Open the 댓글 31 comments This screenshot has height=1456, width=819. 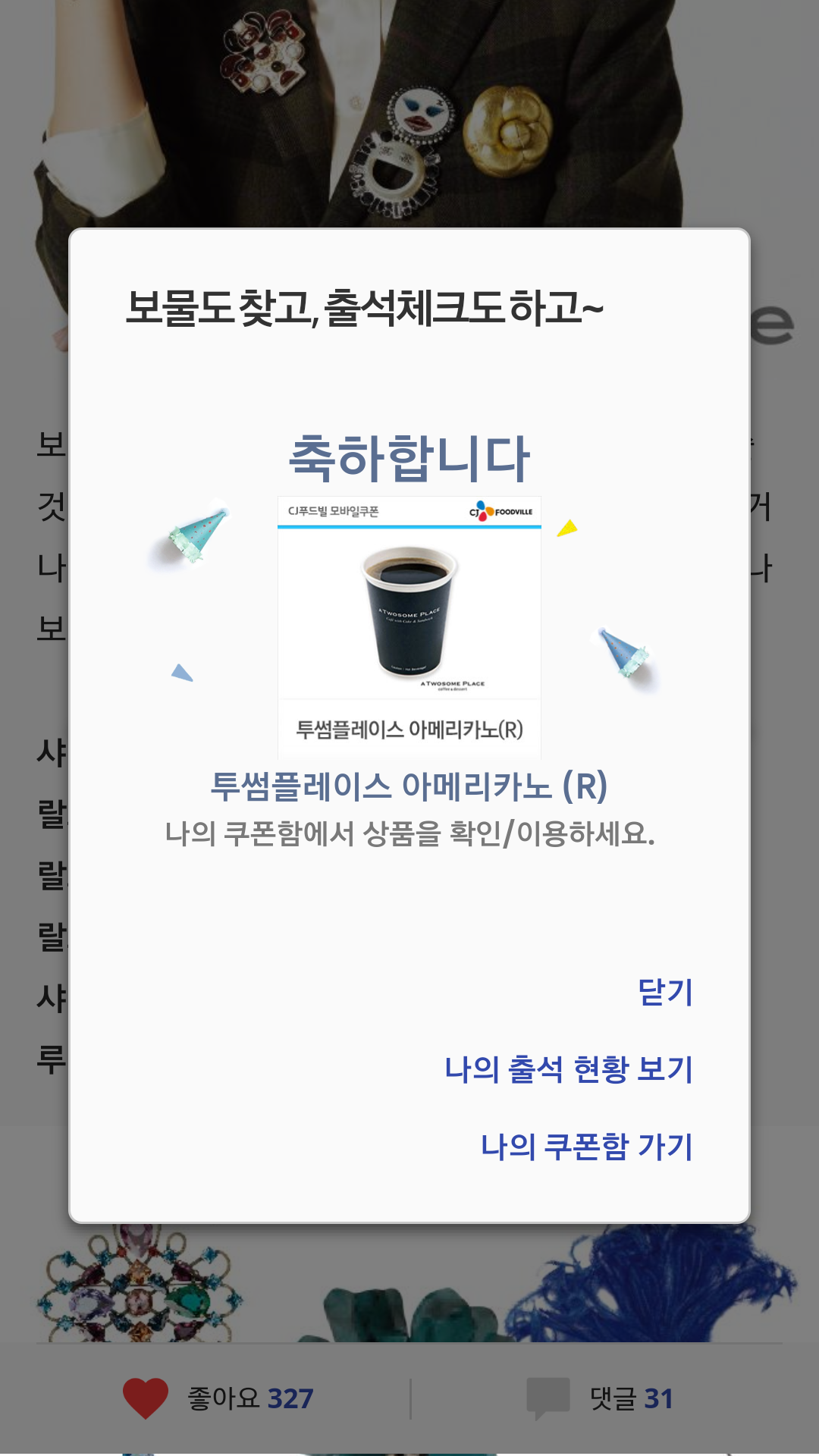click(601, 1398)
